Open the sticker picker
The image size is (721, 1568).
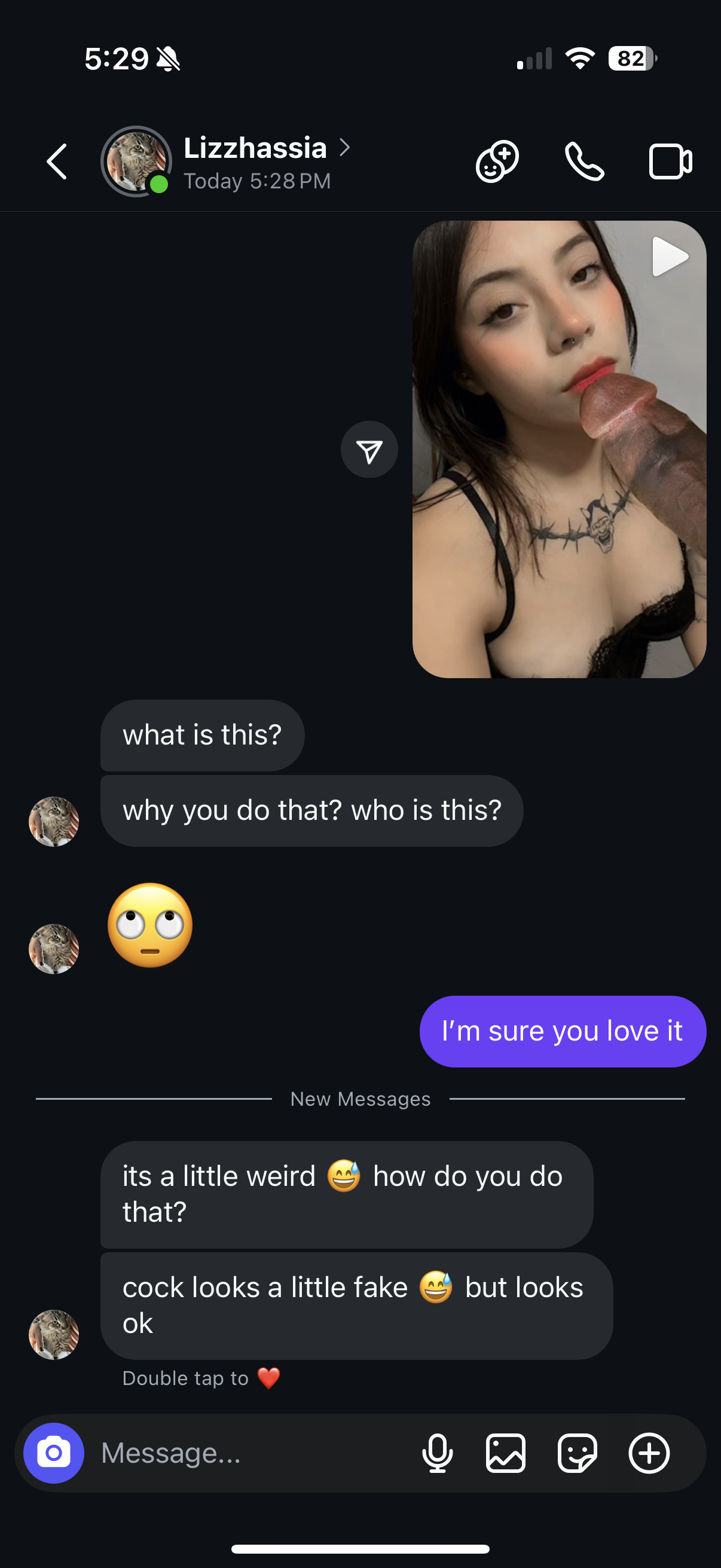click(578, 1453)
